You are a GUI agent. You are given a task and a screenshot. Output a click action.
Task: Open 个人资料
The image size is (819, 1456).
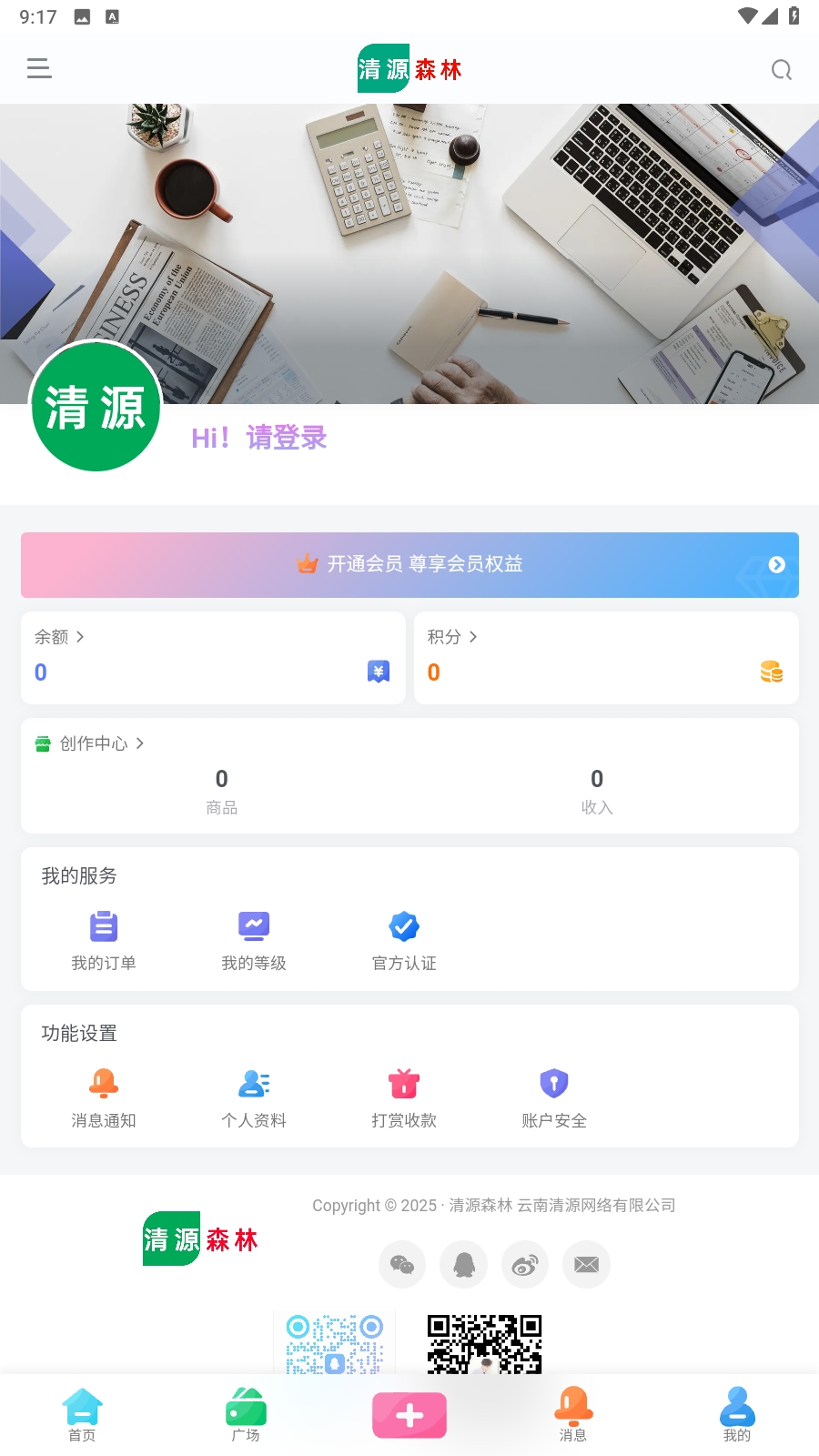tap(254, 1098)
